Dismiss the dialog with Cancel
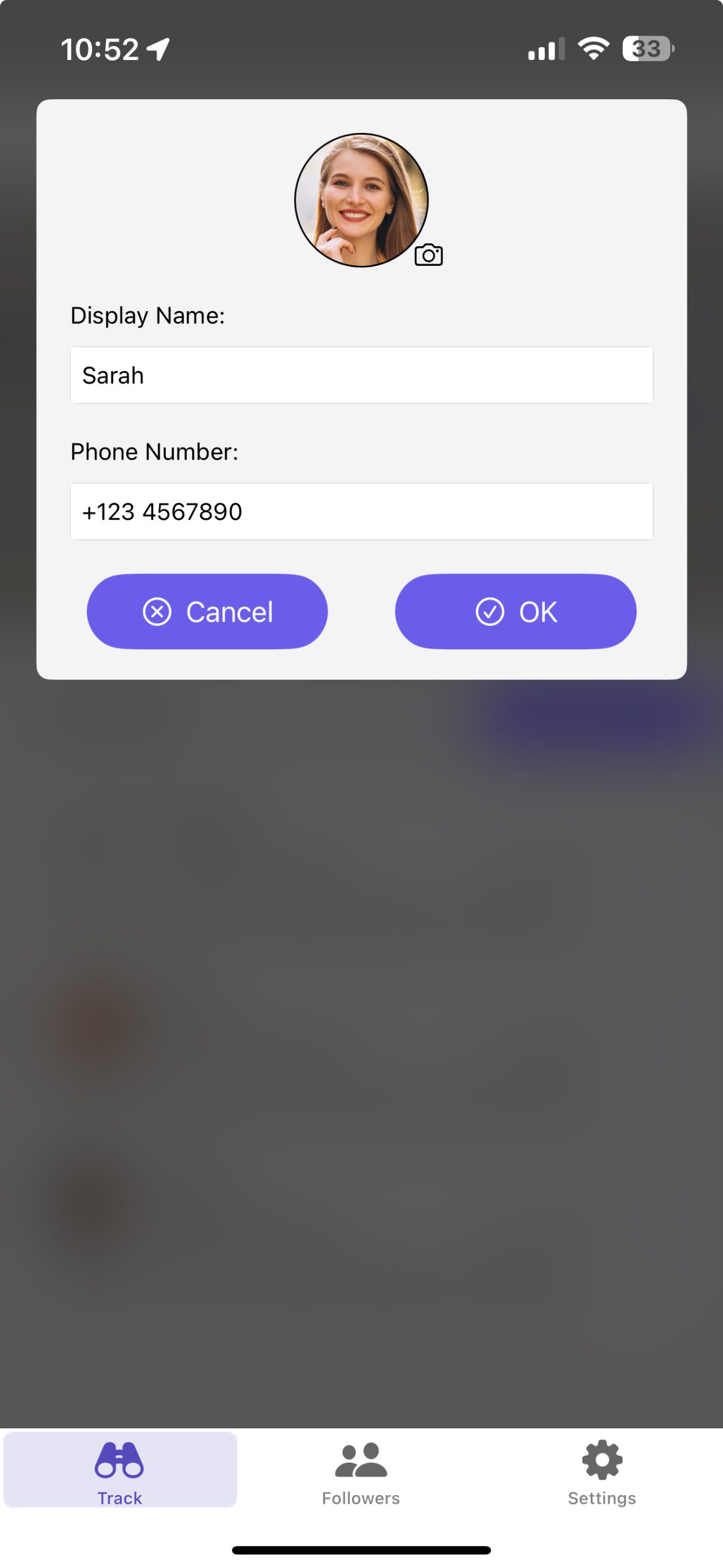This screenshot has width=723, height=1568. click(207, 611)
